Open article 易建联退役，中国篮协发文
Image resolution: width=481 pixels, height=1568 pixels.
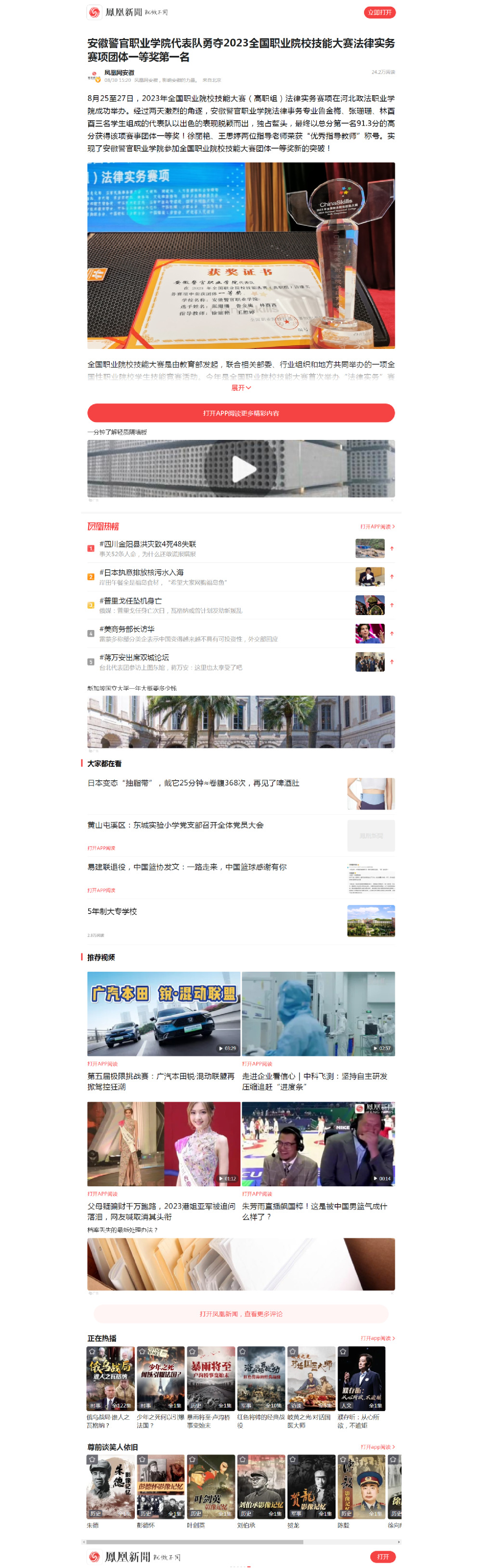(x=187, y=867)
